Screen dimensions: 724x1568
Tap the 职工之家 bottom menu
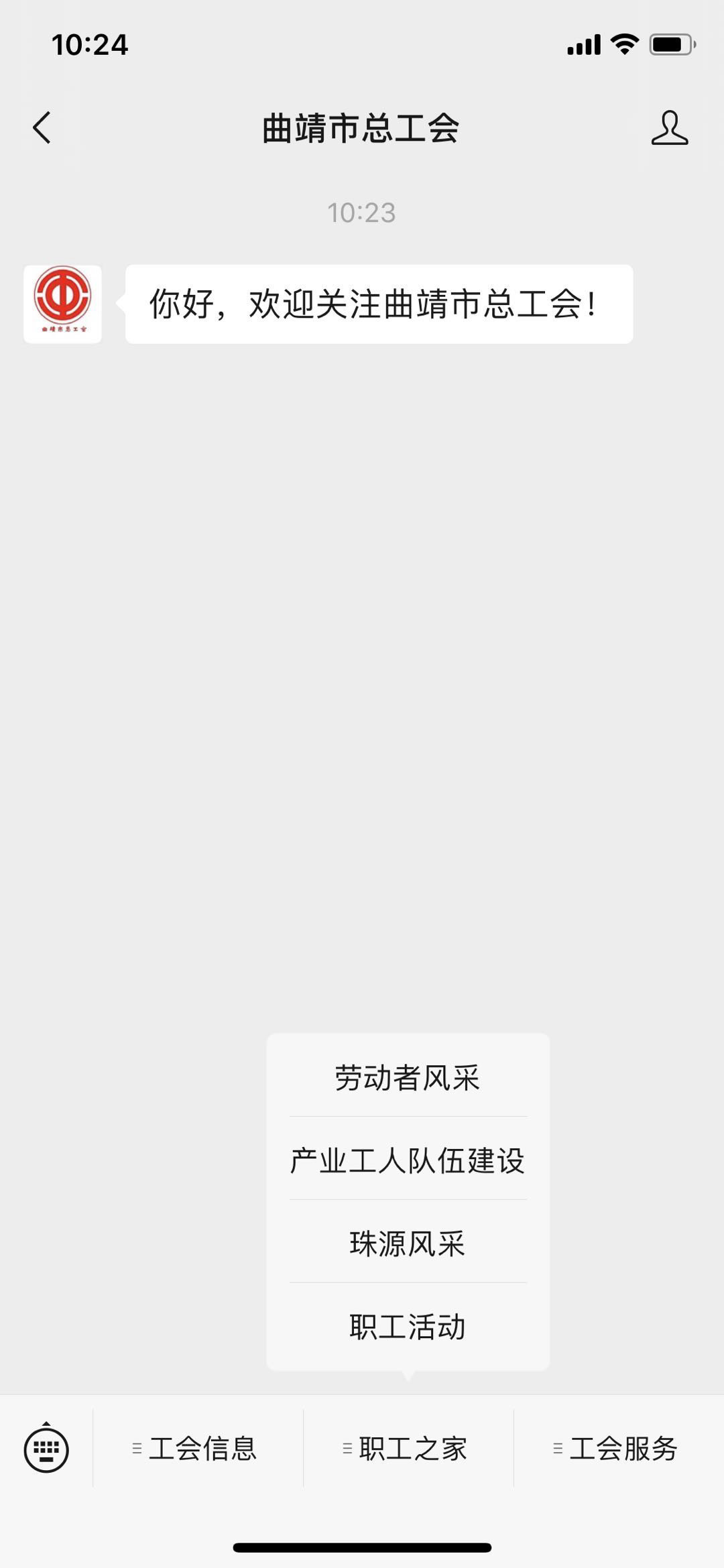408,1449
